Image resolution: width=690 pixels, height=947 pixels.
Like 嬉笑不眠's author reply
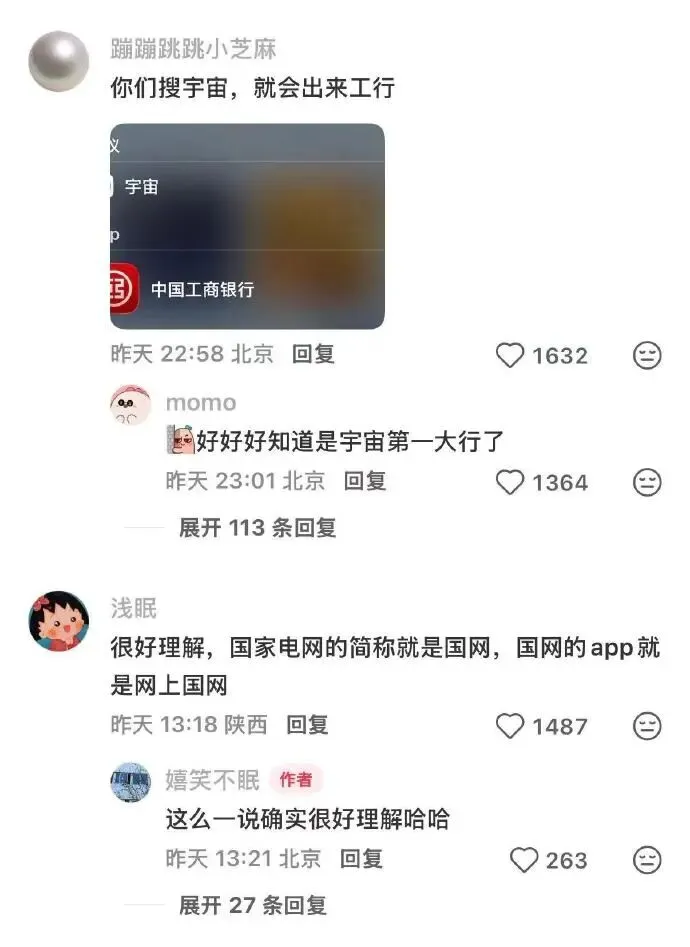524,860
